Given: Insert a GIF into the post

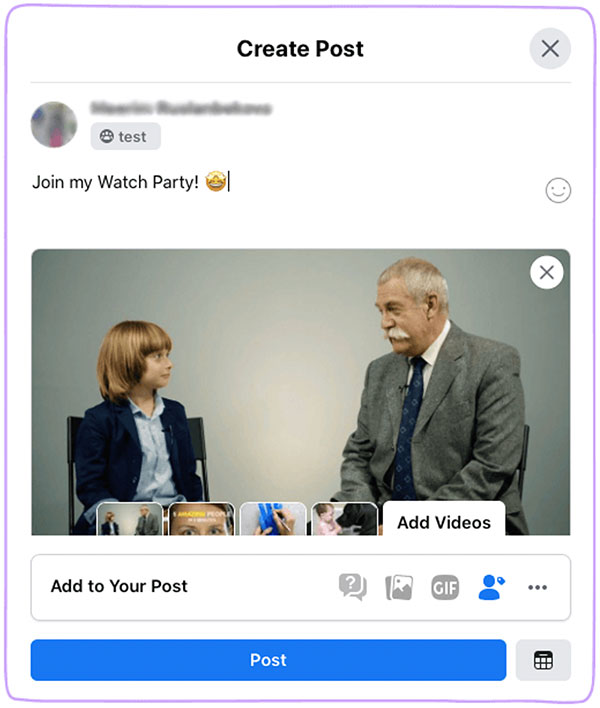Looking at the screenshot, I should coord(445,587).
